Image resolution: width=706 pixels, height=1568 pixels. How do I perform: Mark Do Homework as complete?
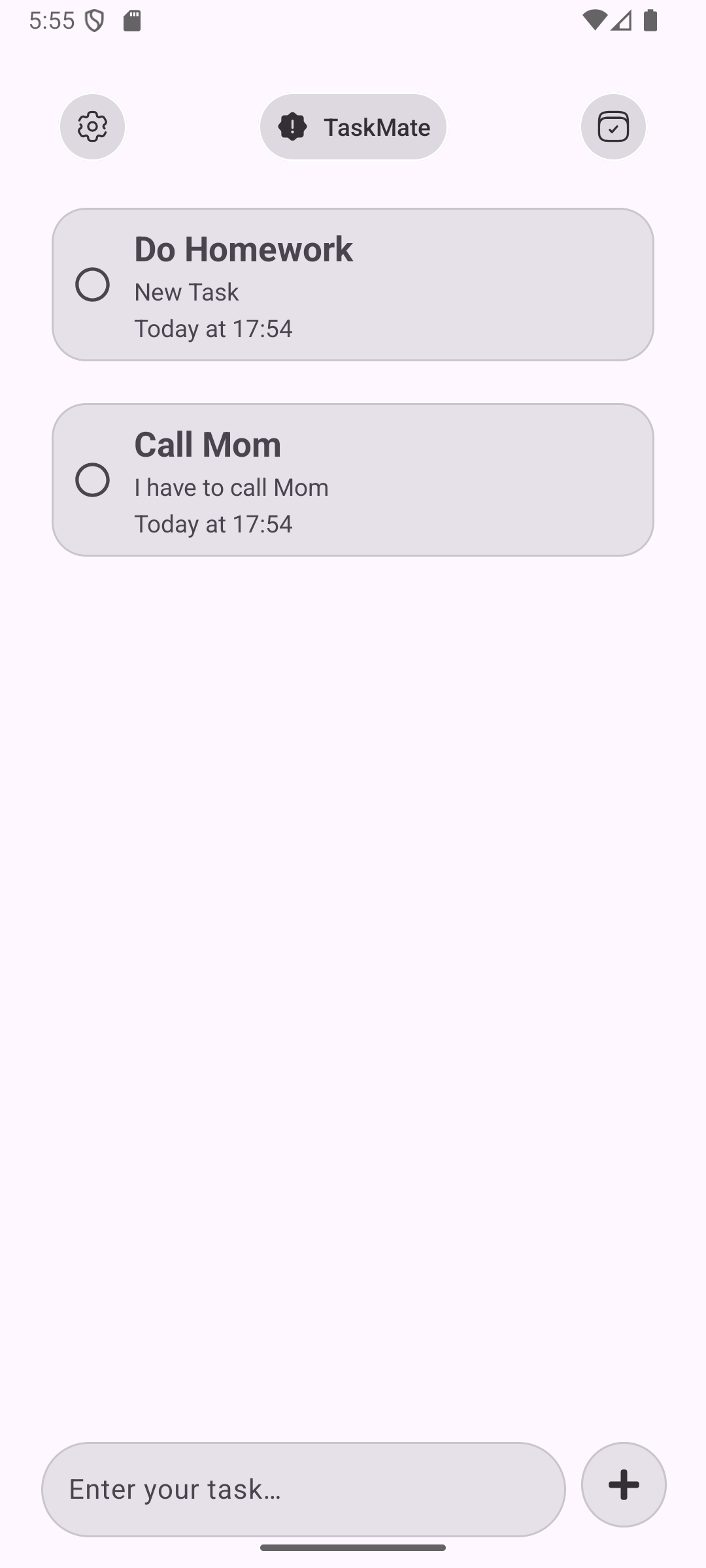(92, 285)
